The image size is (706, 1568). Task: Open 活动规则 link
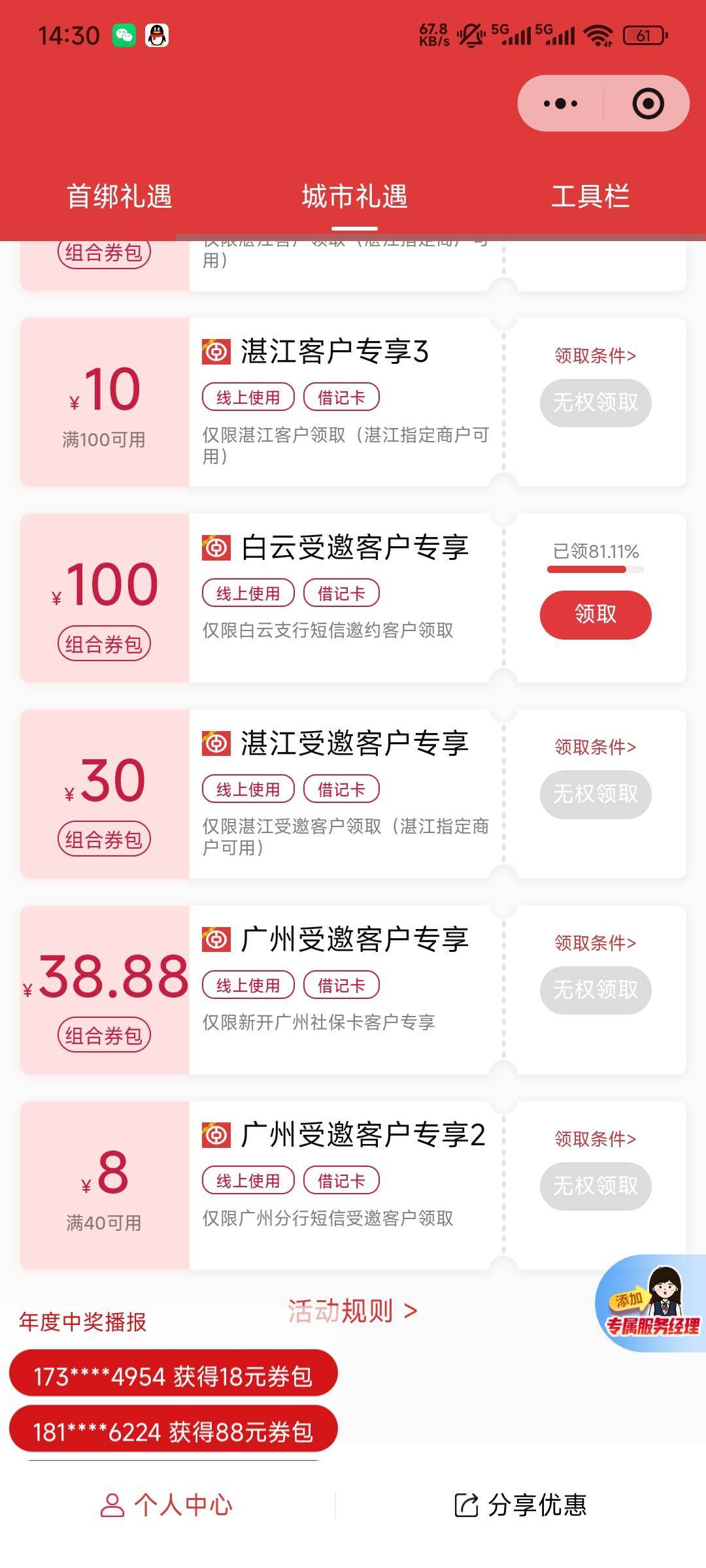(x=352, y=1311)
